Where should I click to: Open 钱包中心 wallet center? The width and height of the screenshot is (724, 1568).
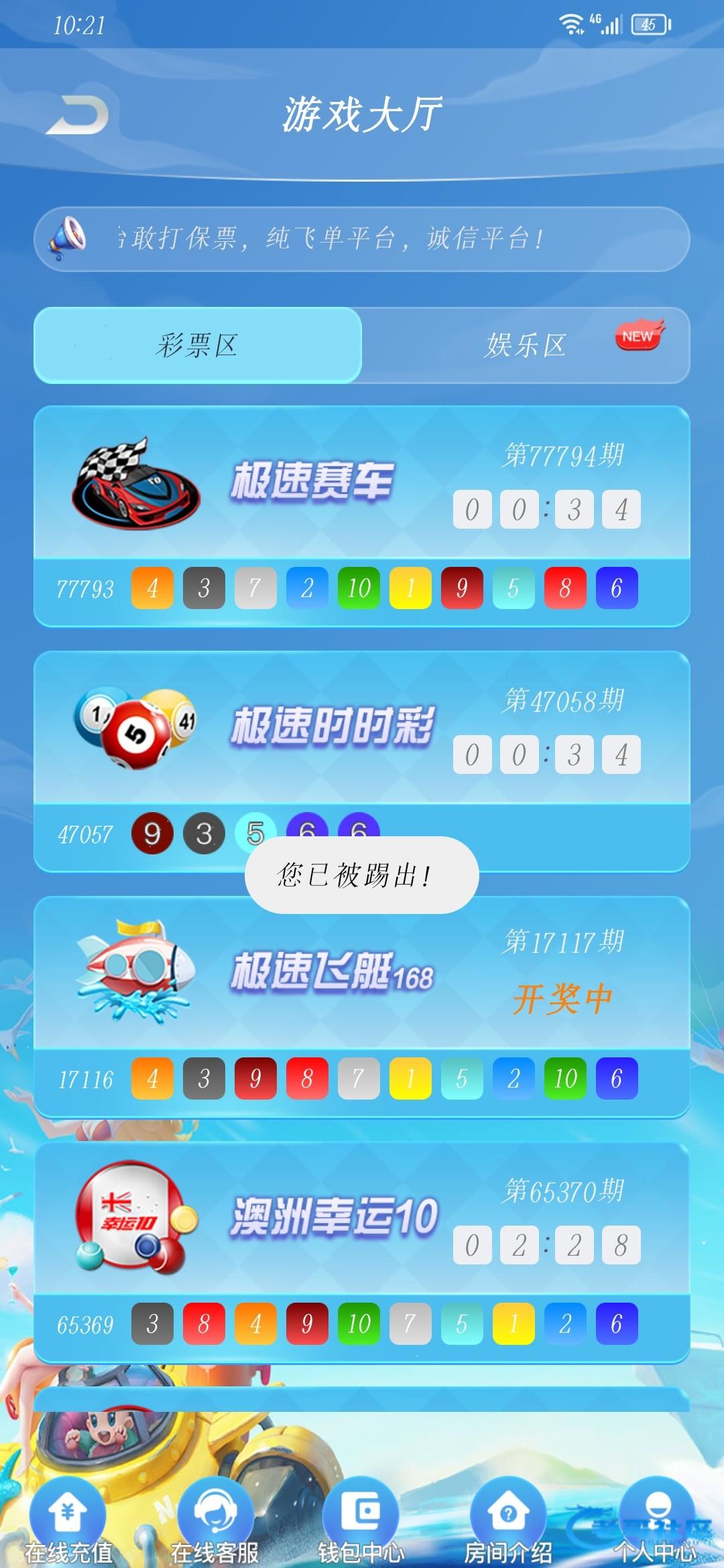361,1518
